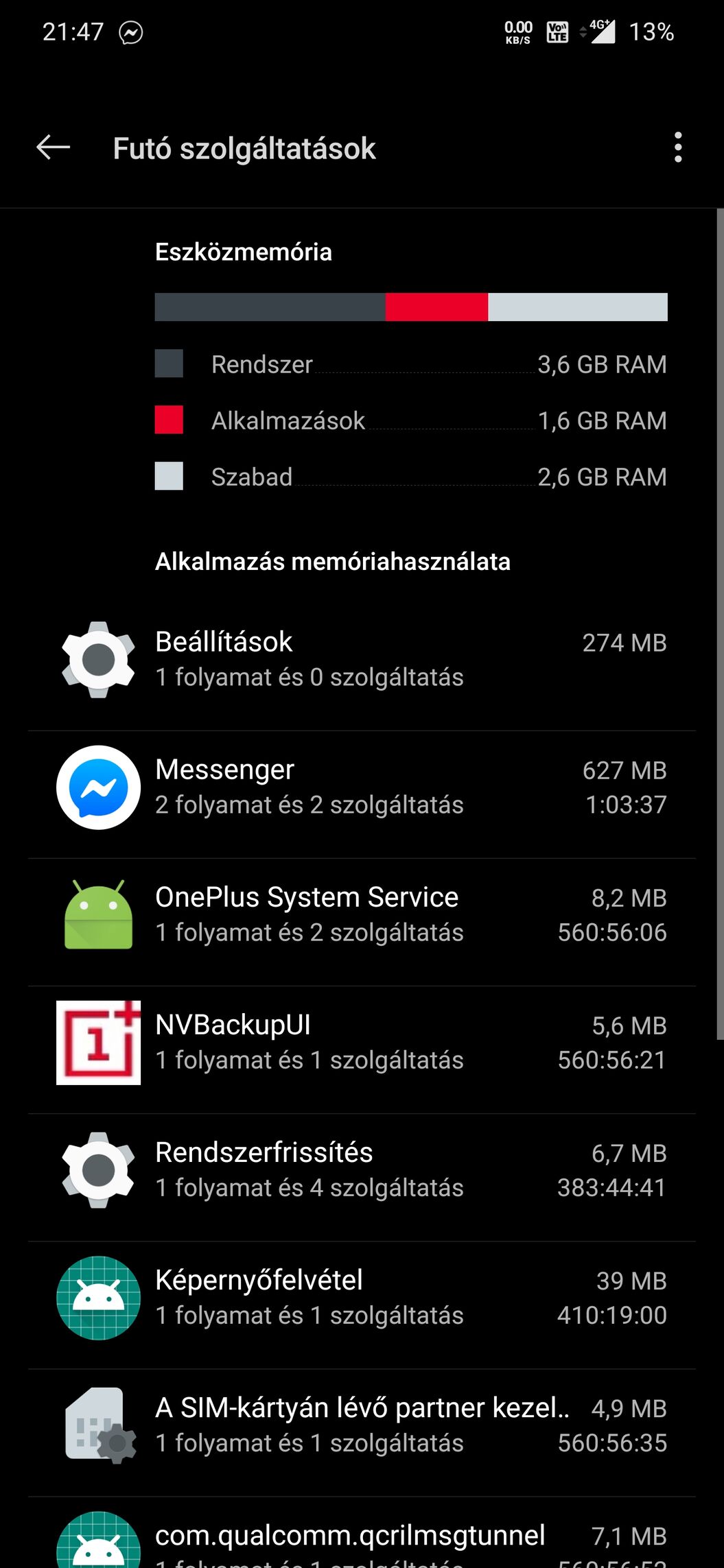
Task: Open com.qualcomm.qcrilmsgtunnel entry
Action: coord(362,1533)
